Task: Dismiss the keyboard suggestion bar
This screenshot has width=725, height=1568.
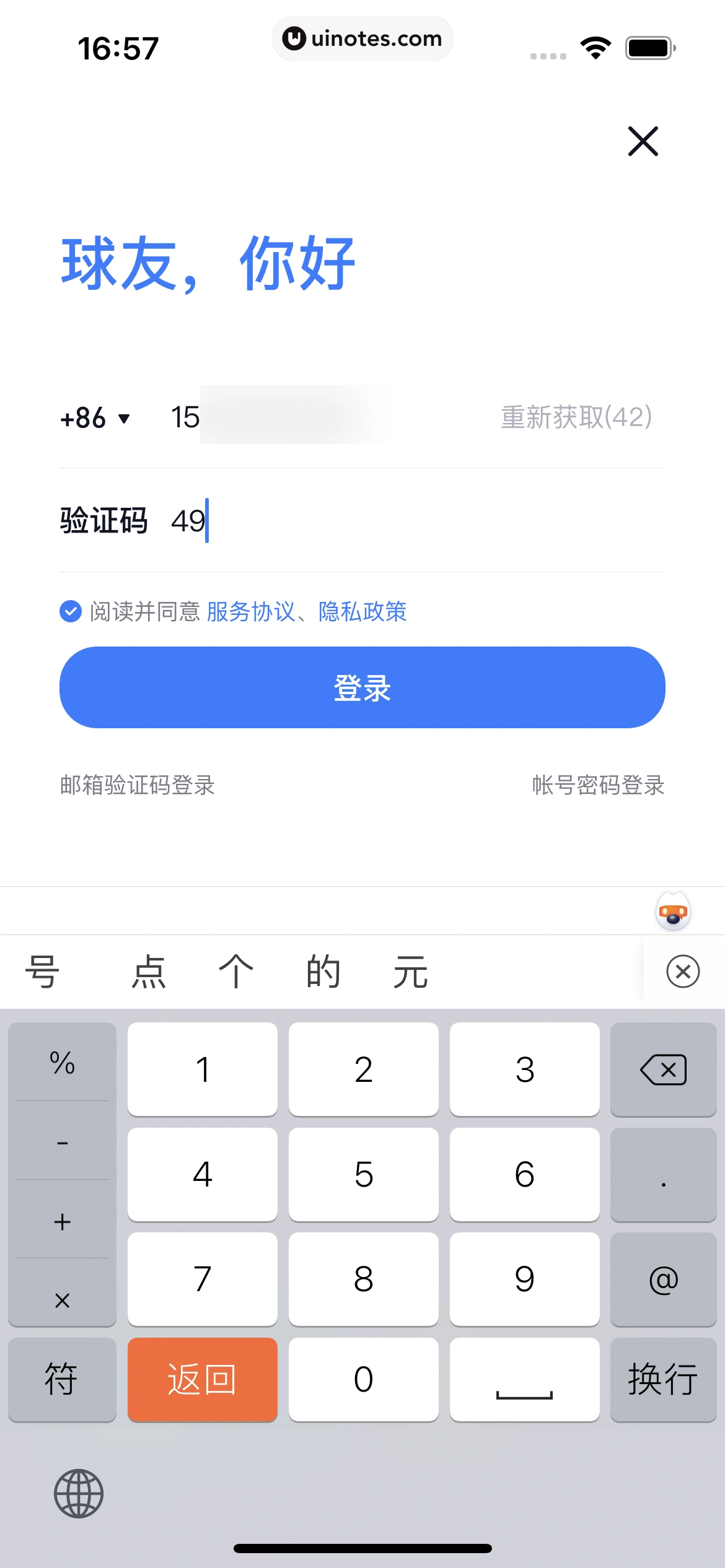Action: tap(683, 971)
